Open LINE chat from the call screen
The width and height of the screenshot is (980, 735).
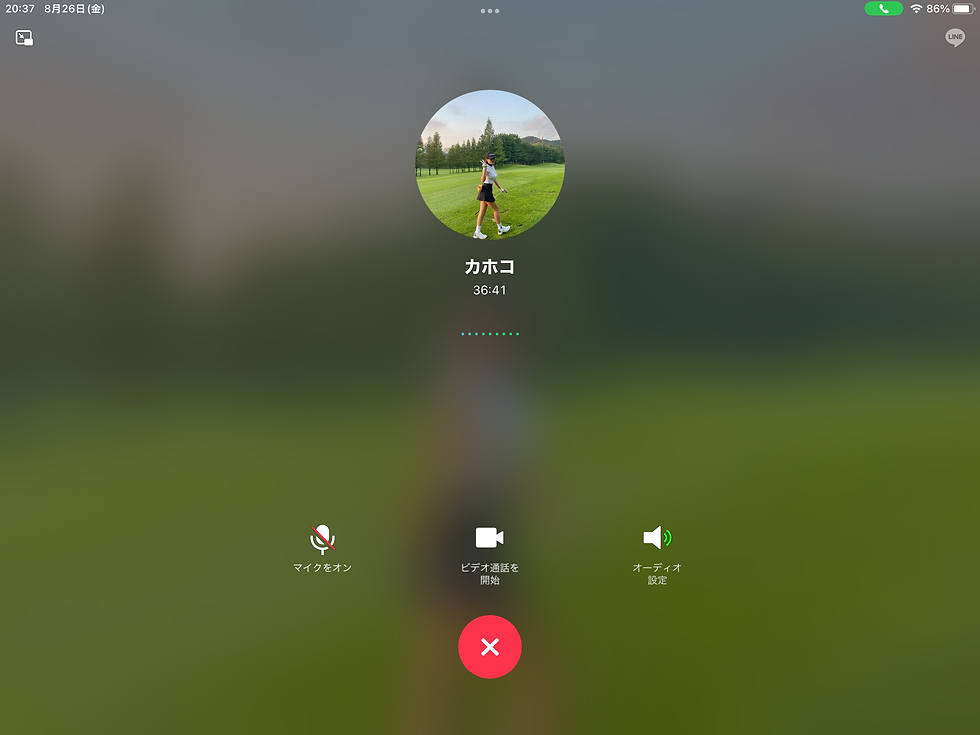[x=955, y=38]
